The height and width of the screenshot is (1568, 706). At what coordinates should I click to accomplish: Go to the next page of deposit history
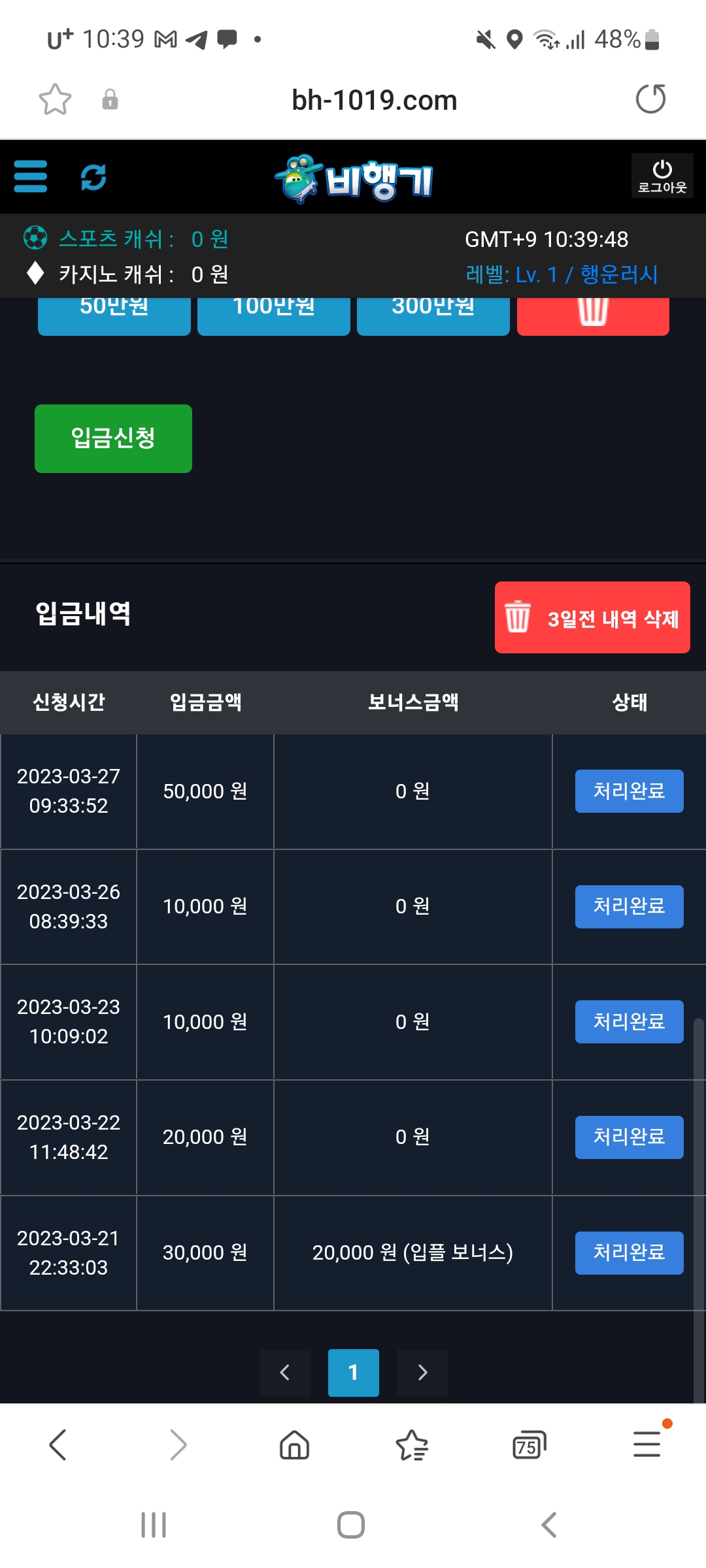click(422, 1373)
